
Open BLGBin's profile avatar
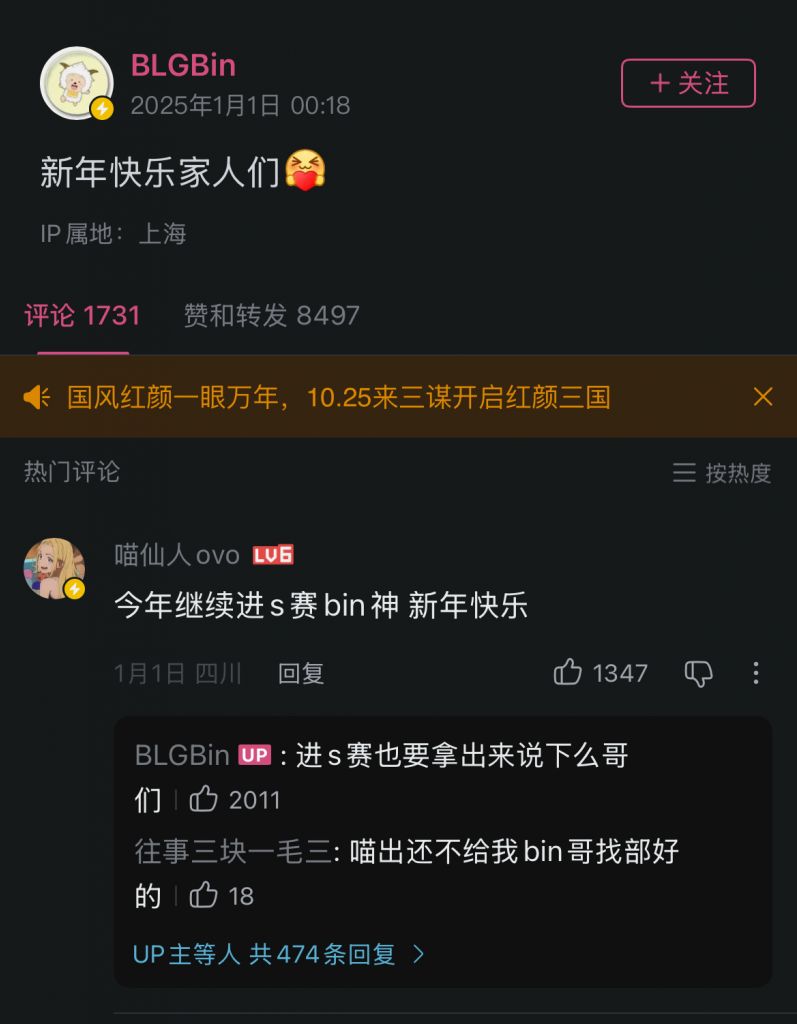tap(77, 83)
